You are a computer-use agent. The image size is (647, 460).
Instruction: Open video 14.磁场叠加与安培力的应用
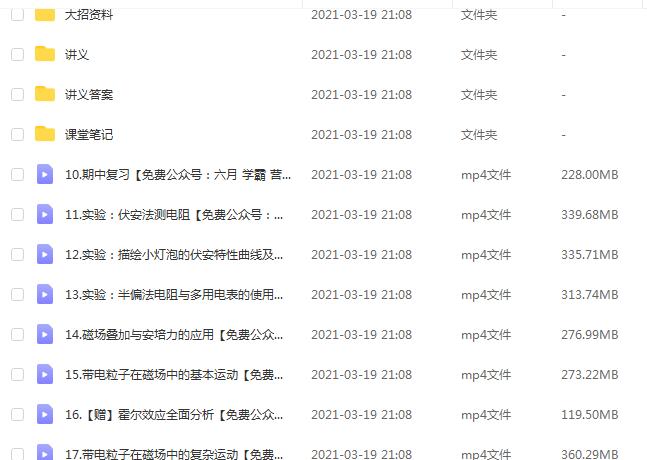coord(174,335)
